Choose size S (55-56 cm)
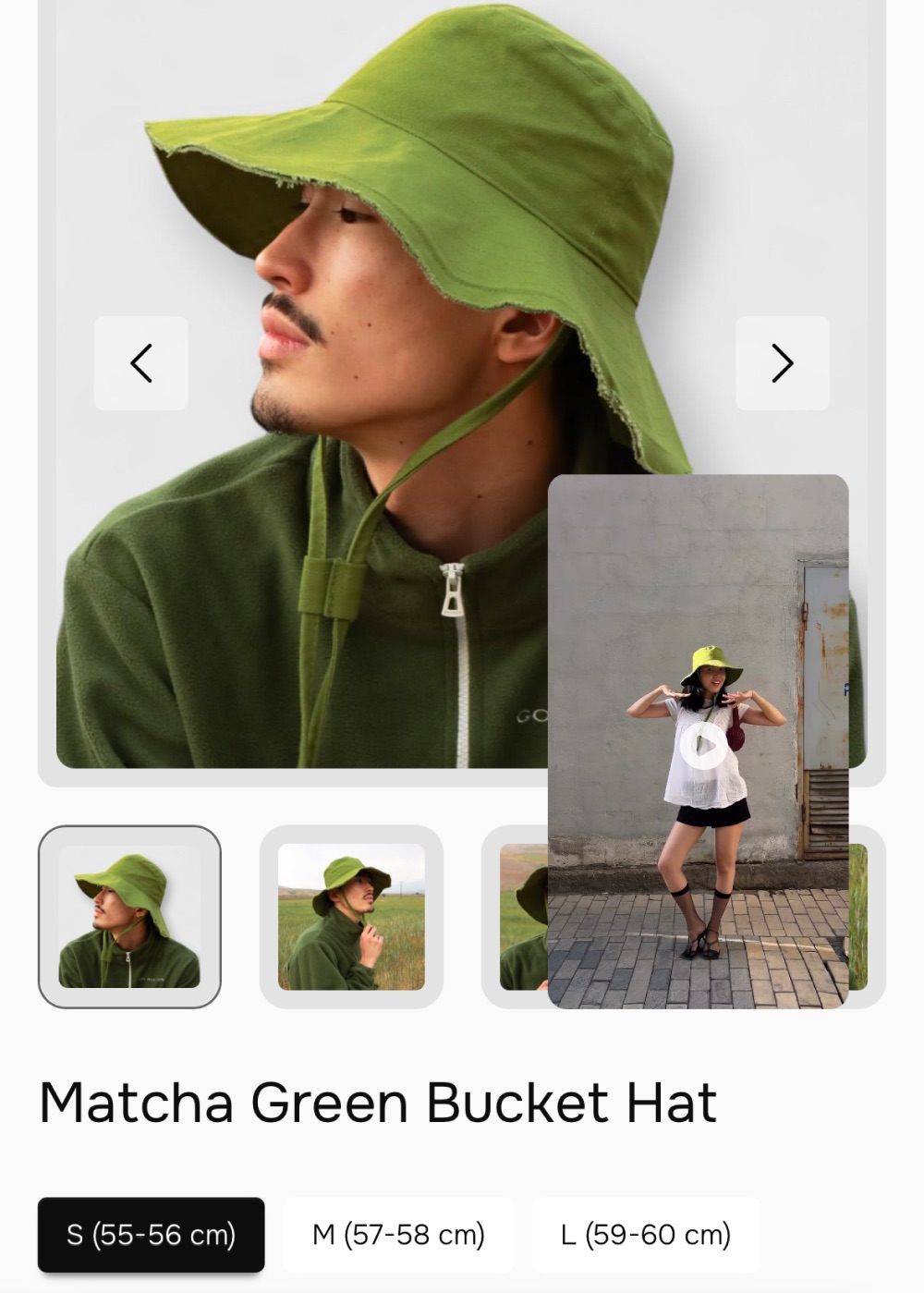 152,1235
